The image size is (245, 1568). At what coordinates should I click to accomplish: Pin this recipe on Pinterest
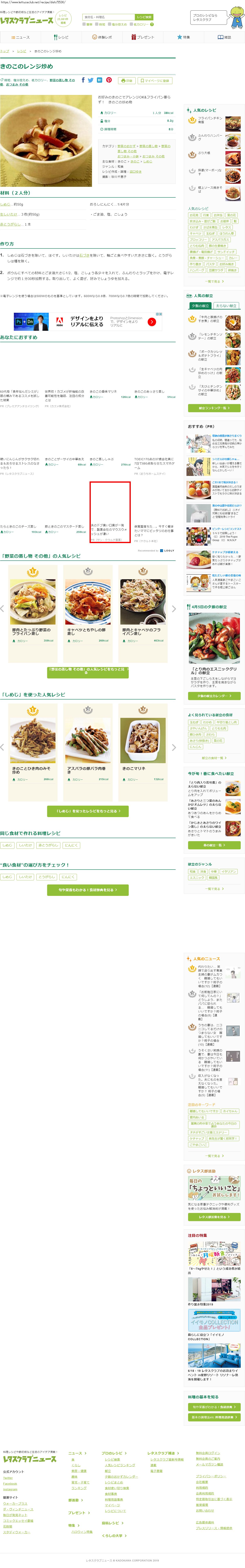(x=109, y=80)
